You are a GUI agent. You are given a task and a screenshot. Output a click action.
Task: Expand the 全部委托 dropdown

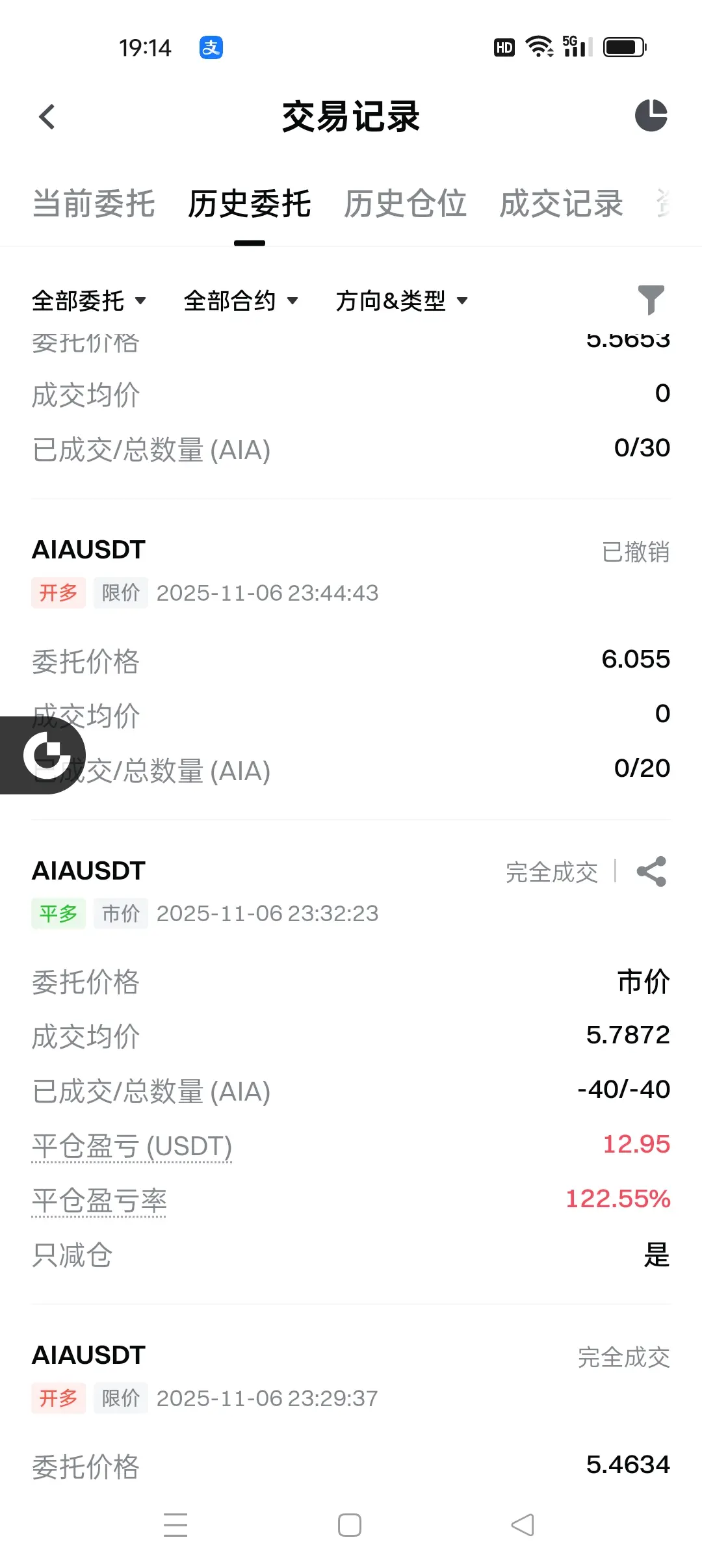(89, 301)
